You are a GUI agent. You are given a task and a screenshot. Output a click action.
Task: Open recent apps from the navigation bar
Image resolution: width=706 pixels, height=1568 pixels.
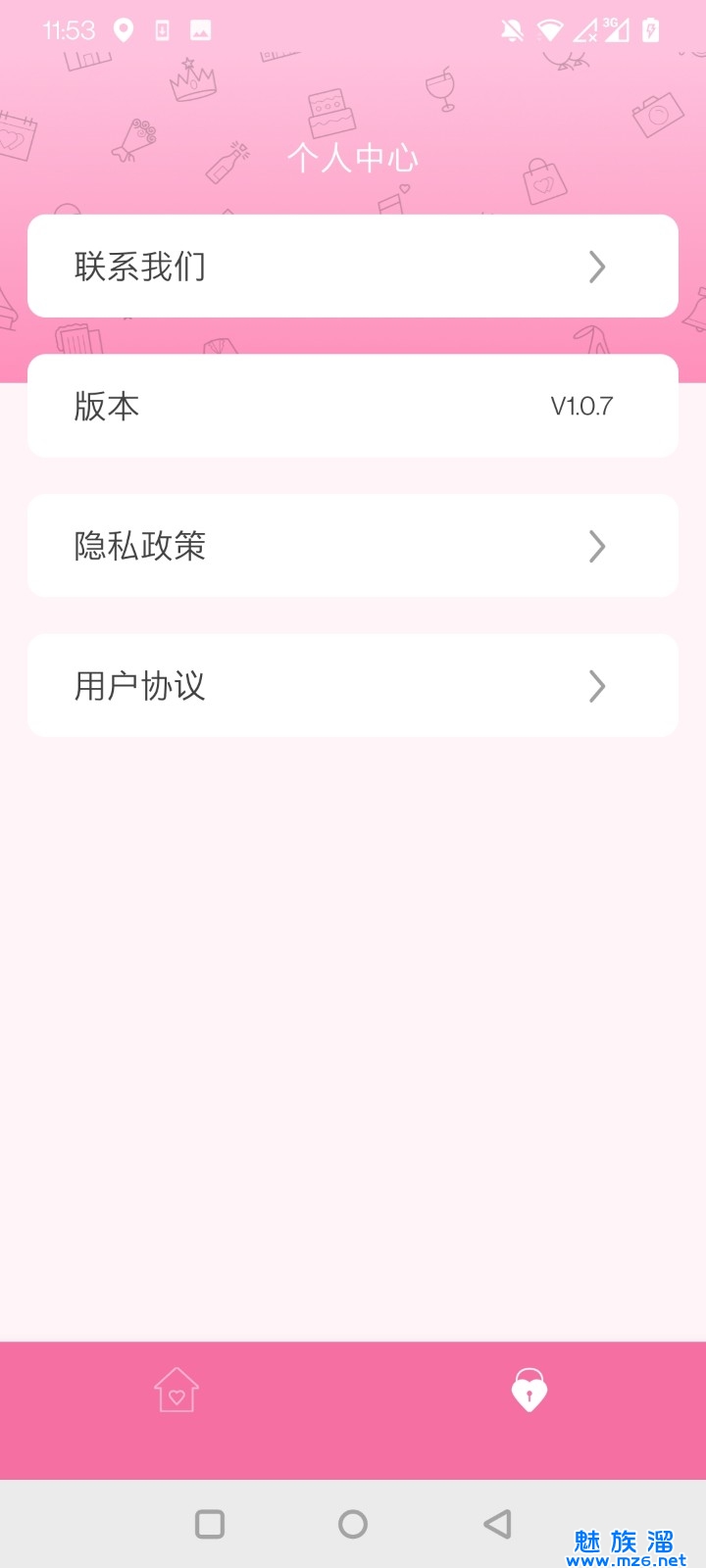(210, 1524)
